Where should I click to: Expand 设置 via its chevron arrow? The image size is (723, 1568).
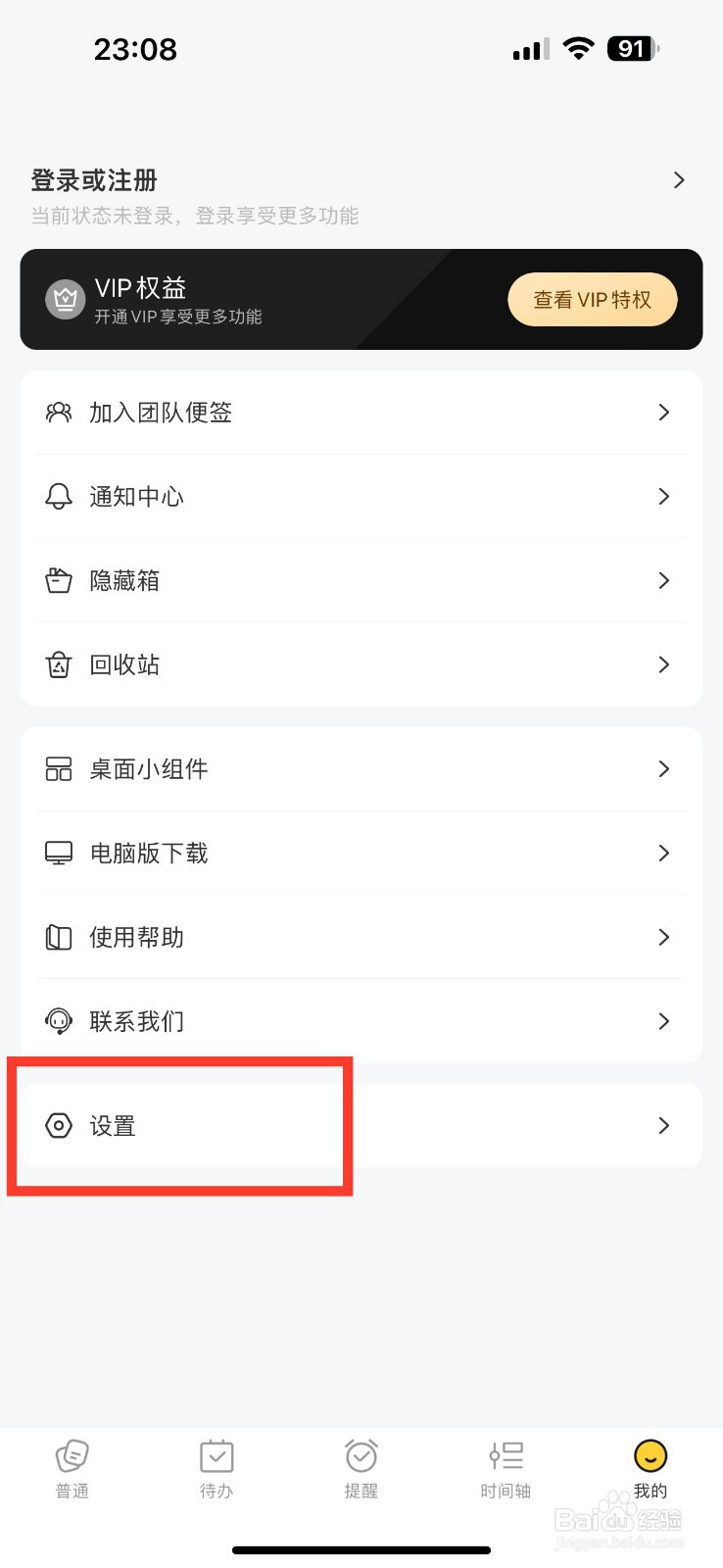click(664, 1126)
